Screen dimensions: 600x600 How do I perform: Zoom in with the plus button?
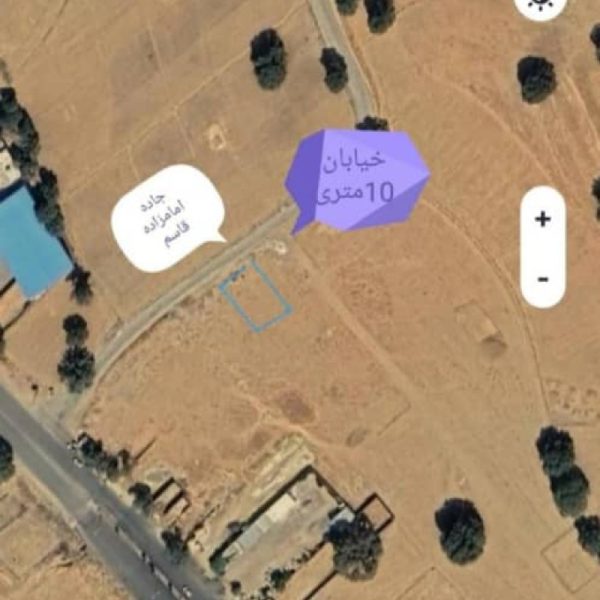coord(543,220)
